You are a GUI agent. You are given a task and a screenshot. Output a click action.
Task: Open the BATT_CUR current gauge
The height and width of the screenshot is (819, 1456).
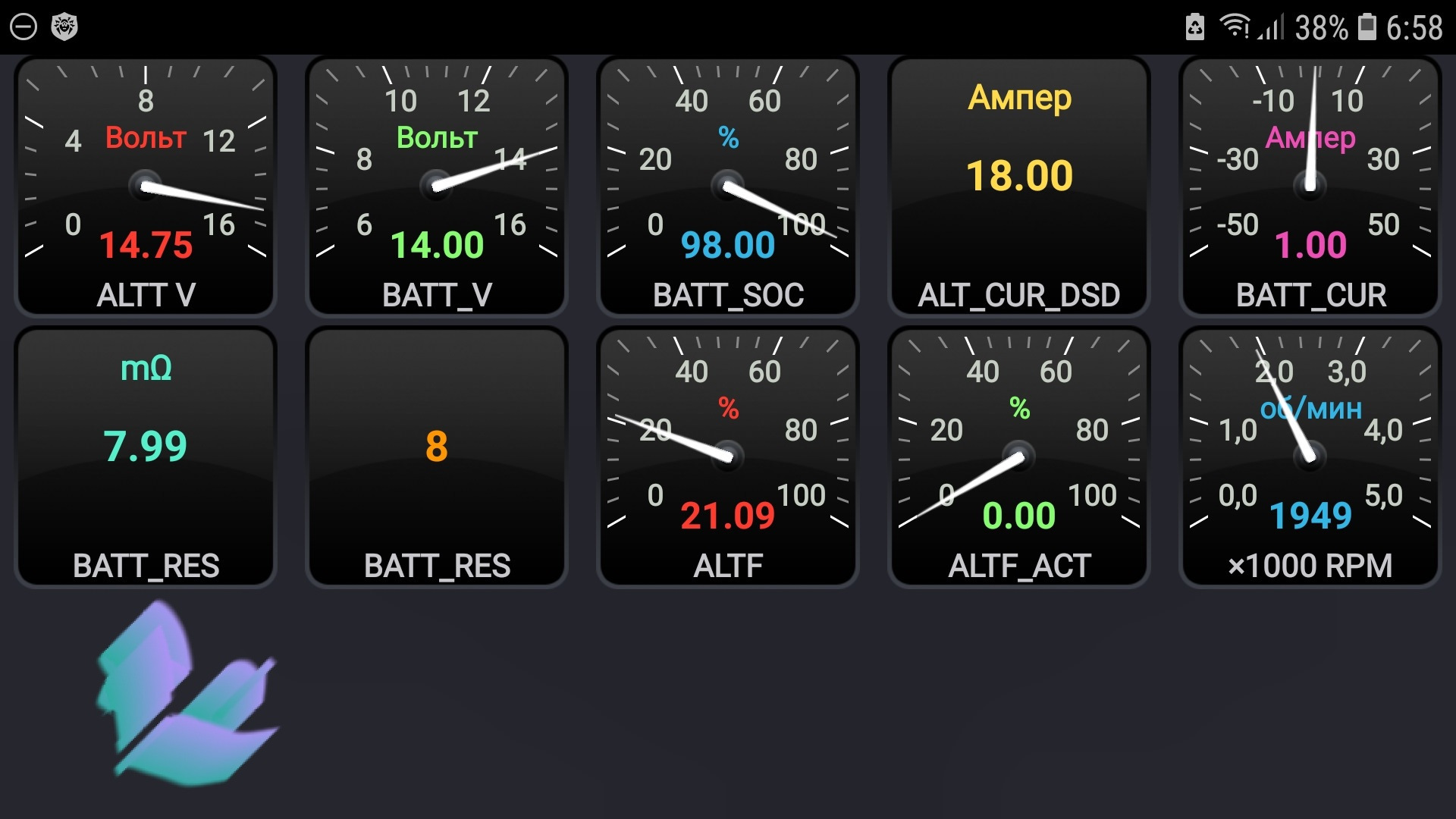pos(1310,186)
